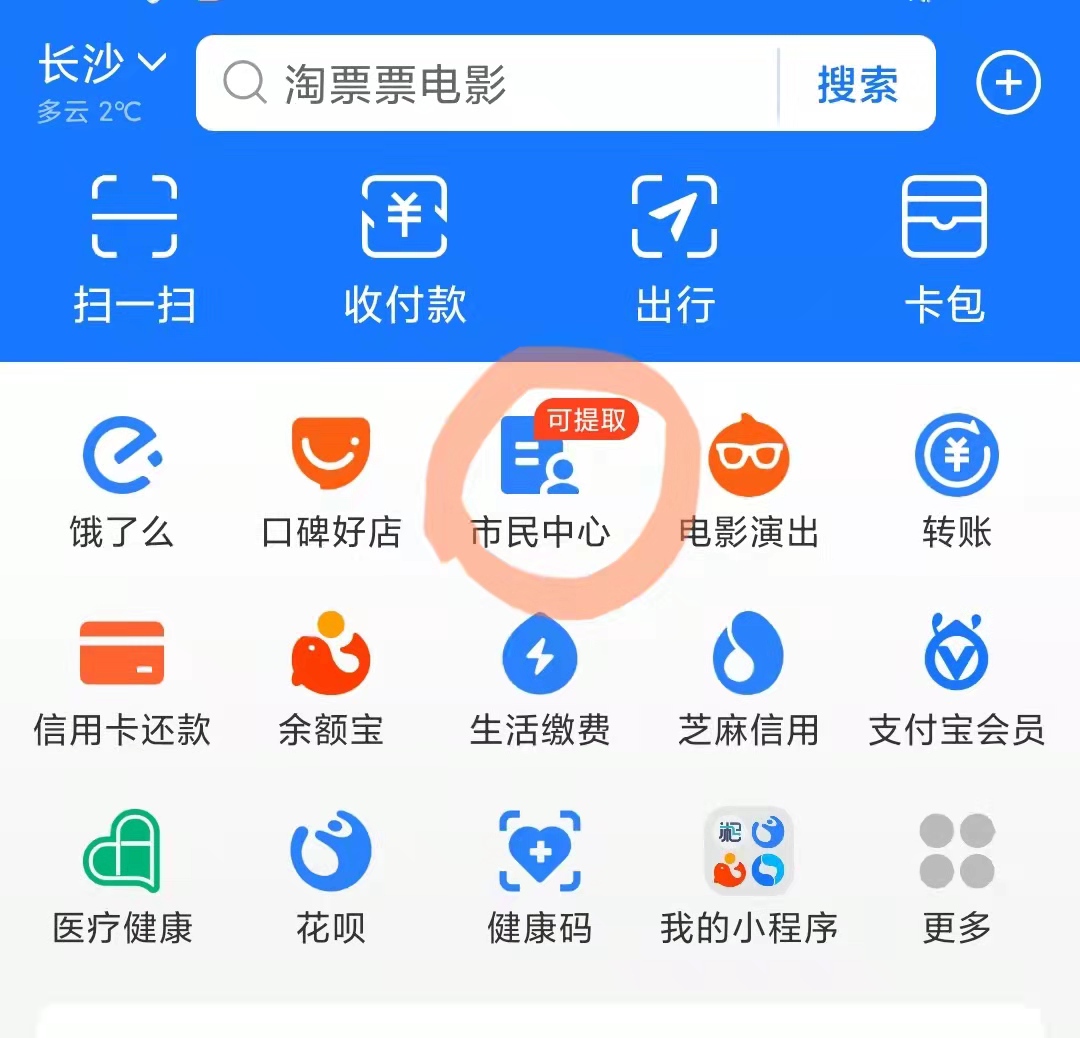Viewport: 1080px width, 1038px height.
Task: Tap the 搜索 button
Action: click(x=857, y=84)
